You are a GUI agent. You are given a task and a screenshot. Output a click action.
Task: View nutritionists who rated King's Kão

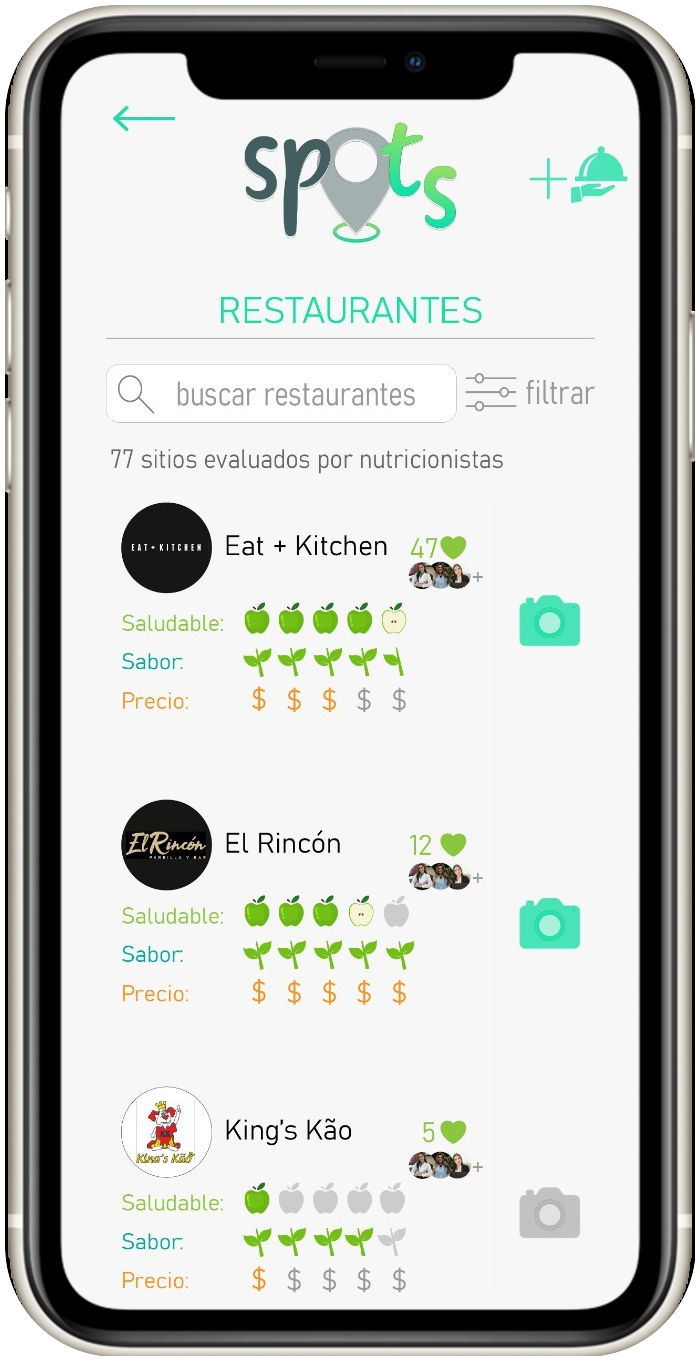441,1165
